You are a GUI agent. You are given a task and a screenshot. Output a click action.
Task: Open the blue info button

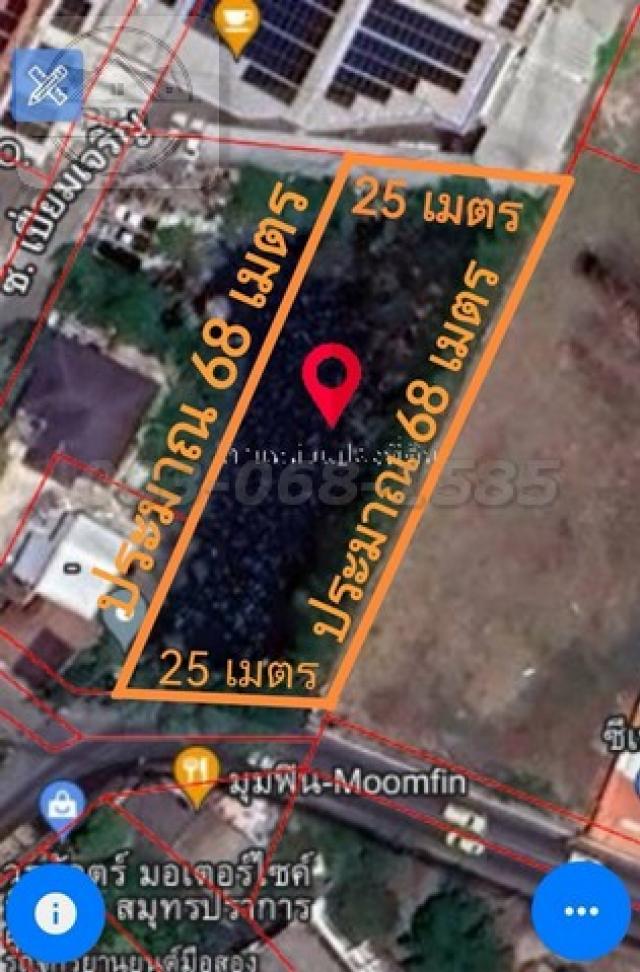[55, 912]
